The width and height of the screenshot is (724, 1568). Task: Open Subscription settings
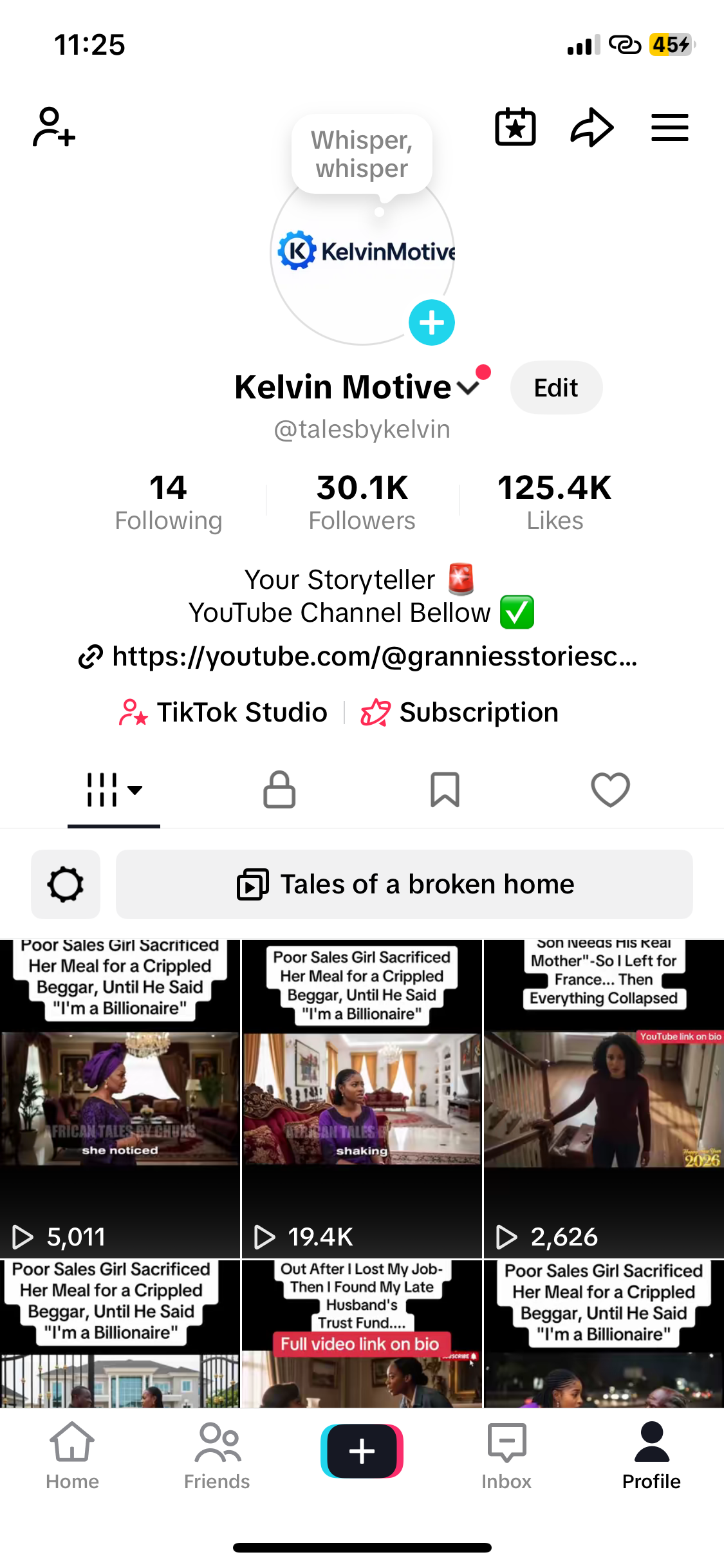pos(459,713)
